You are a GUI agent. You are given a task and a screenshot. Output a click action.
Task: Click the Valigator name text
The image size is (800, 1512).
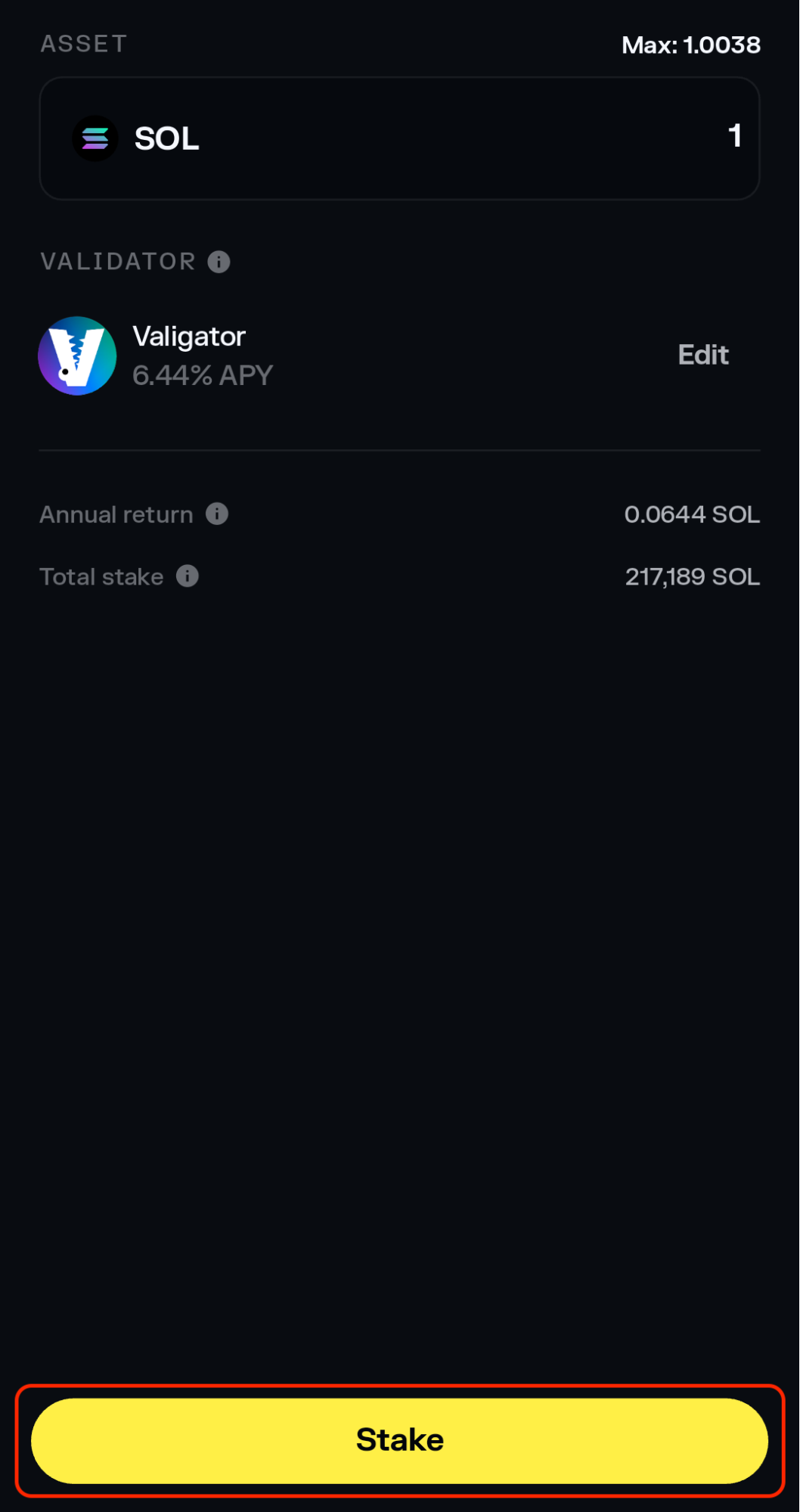188,336
